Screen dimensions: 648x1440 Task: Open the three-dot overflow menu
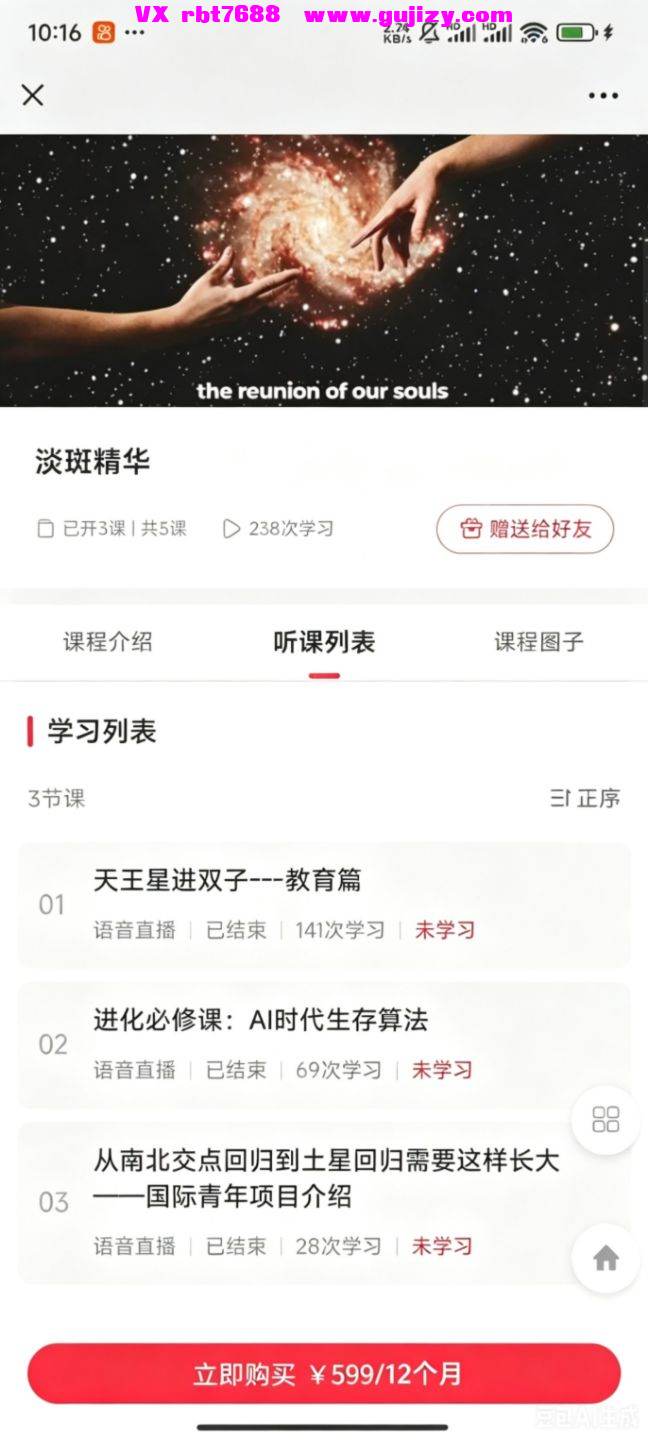[603, 96]
